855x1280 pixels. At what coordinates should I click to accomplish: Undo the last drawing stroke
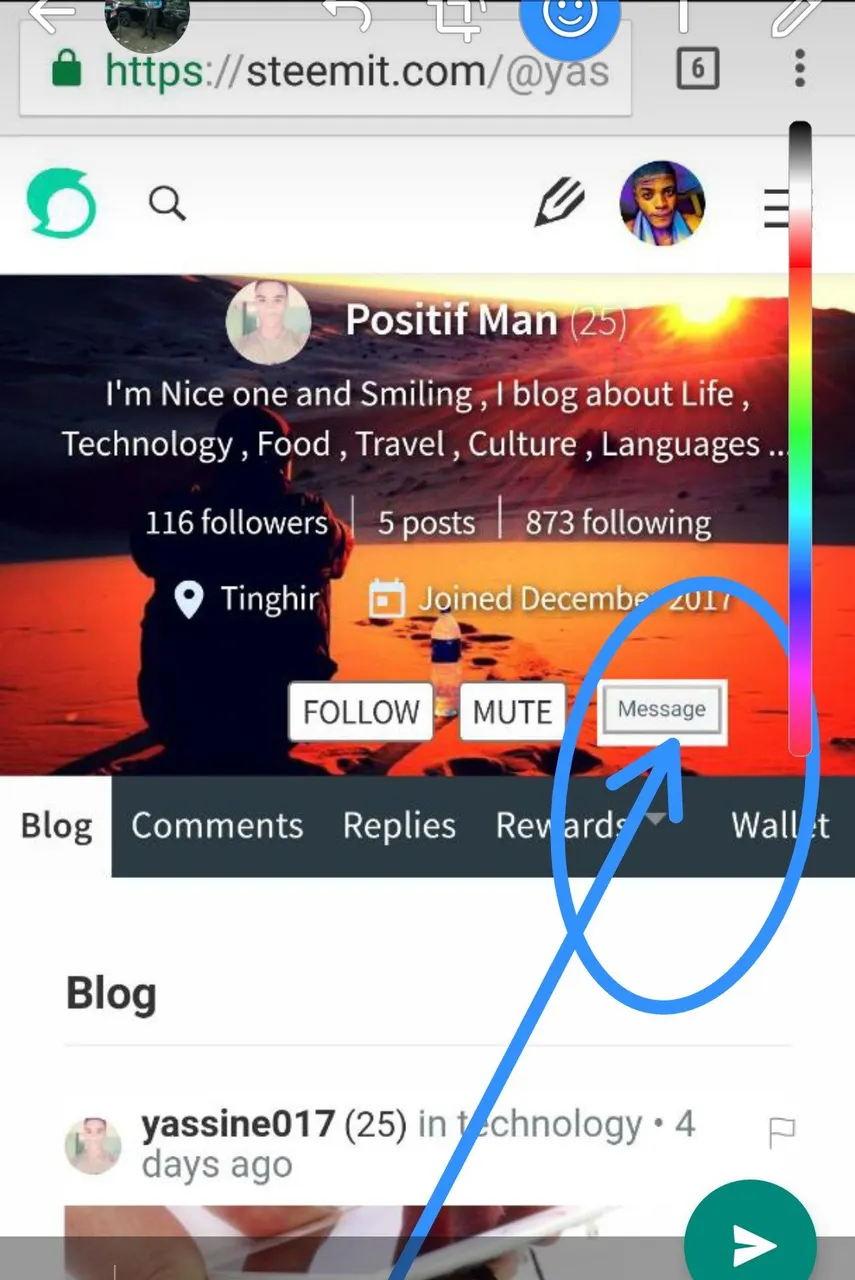[346, 14]
